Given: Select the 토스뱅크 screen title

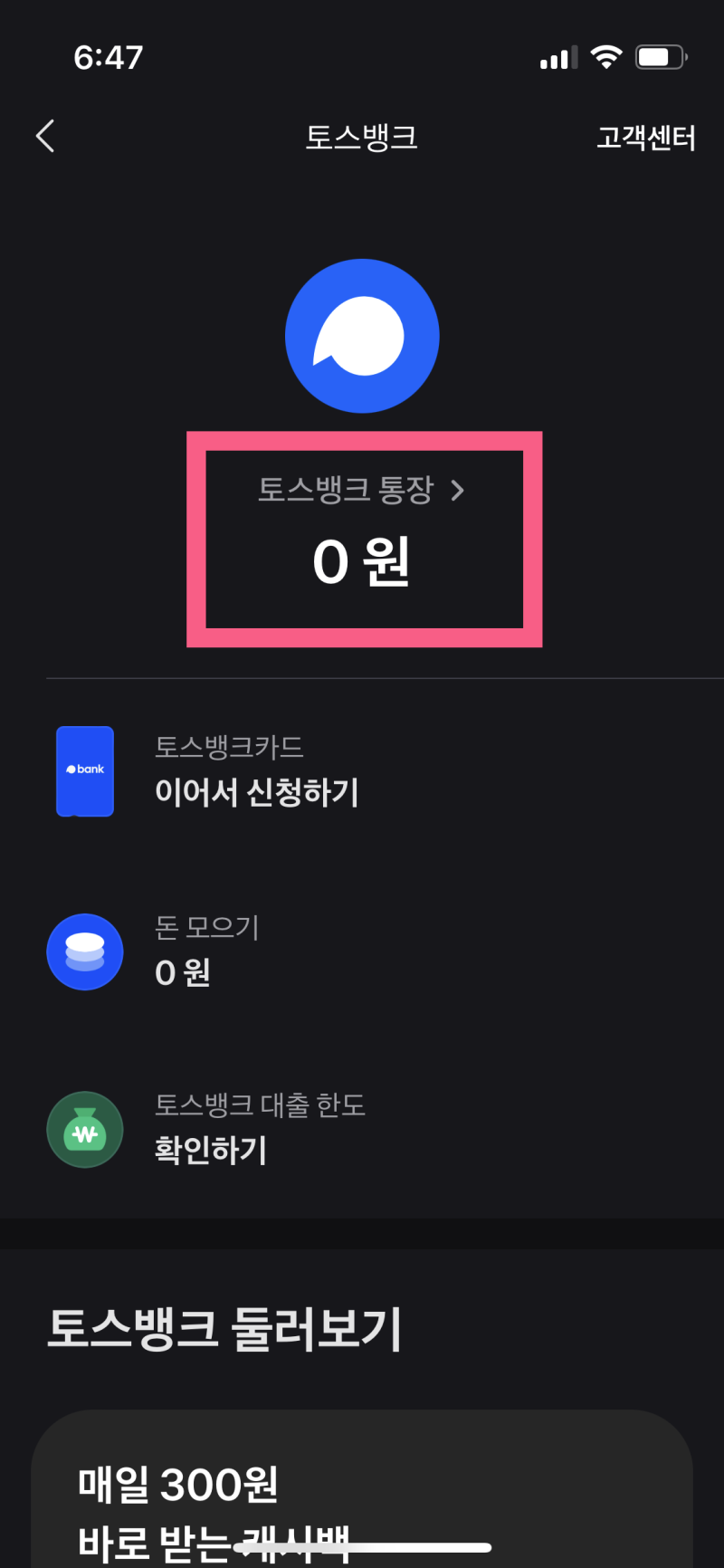Looking at the screenshot, I should tap(361, 137).
